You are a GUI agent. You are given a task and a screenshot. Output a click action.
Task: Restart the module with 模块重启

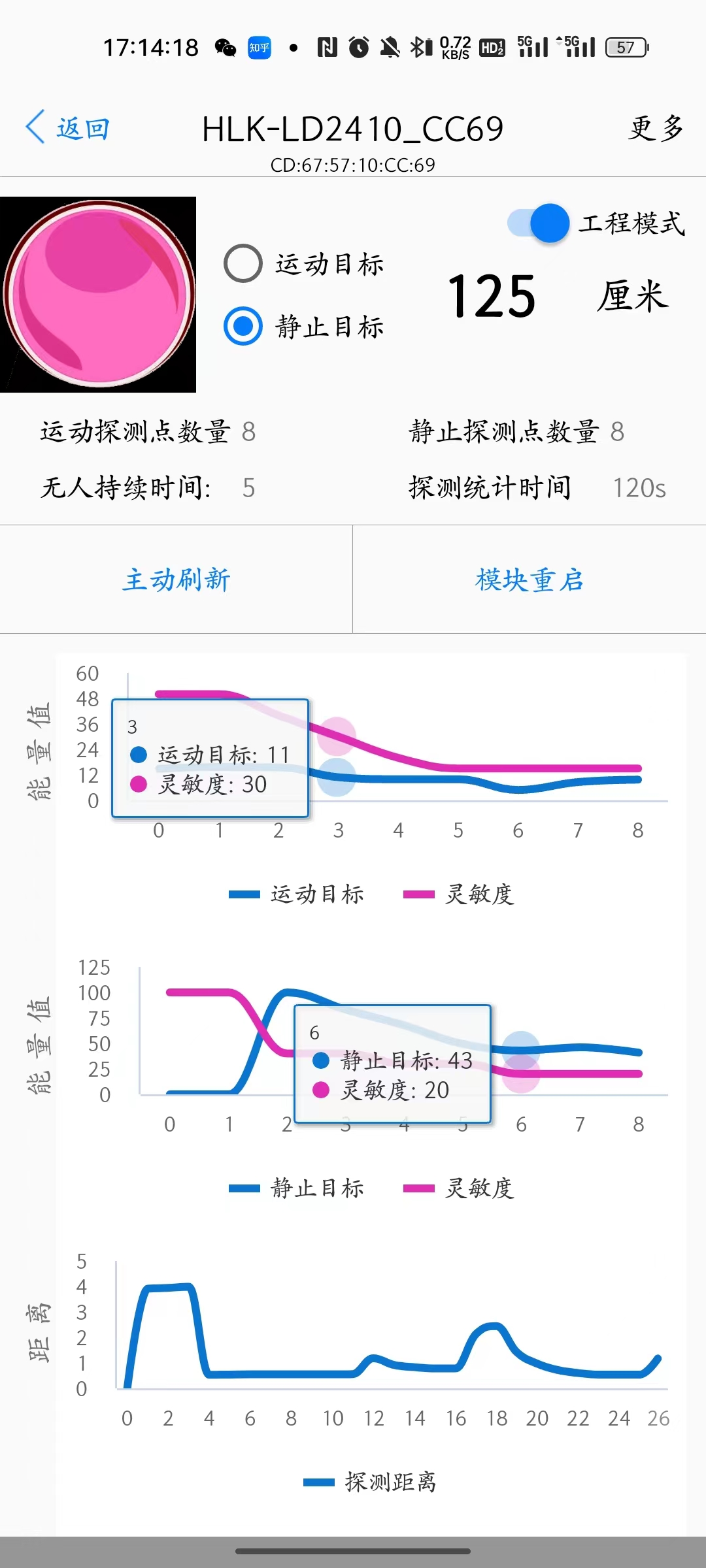tap(529, 580)
